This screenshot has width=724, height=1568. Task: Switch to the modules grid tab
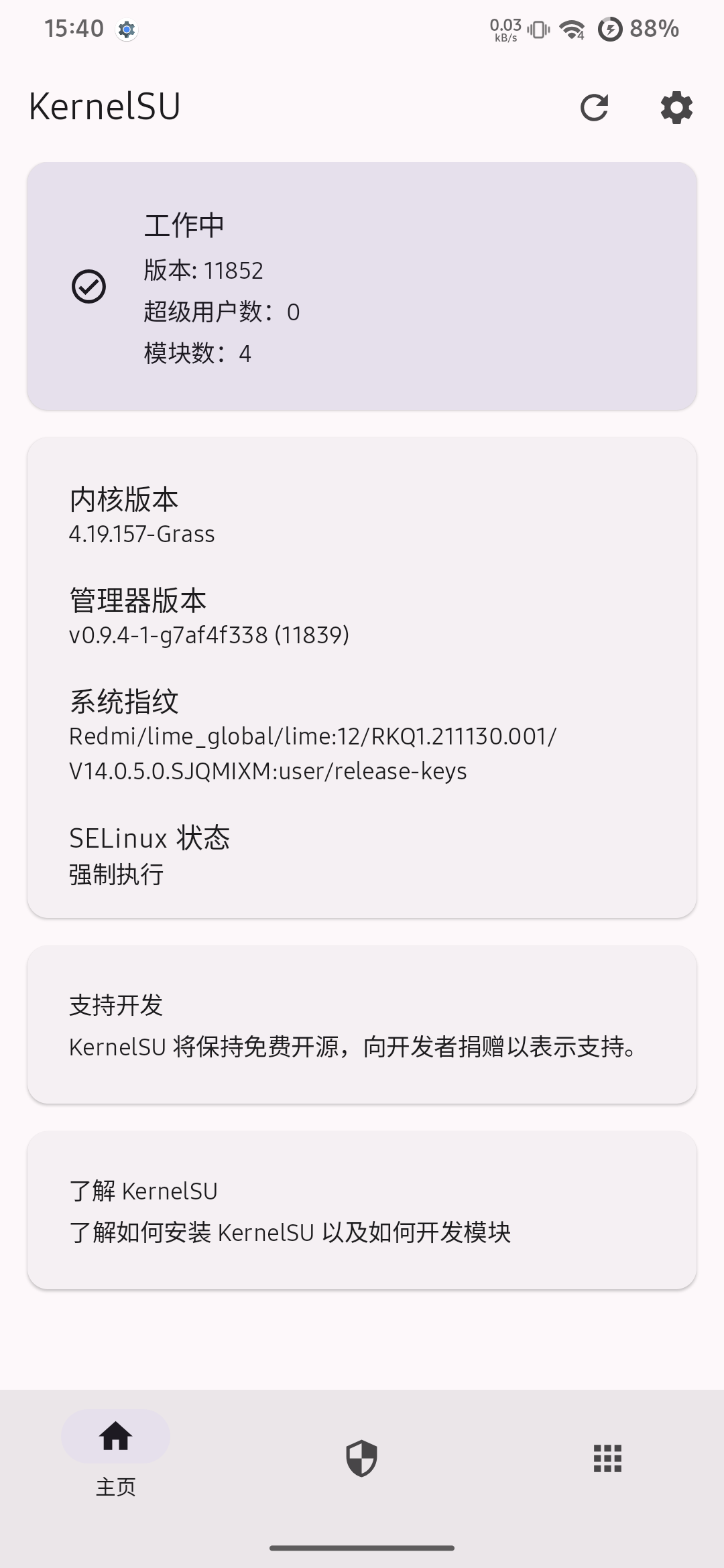[x=608, y=1458]
